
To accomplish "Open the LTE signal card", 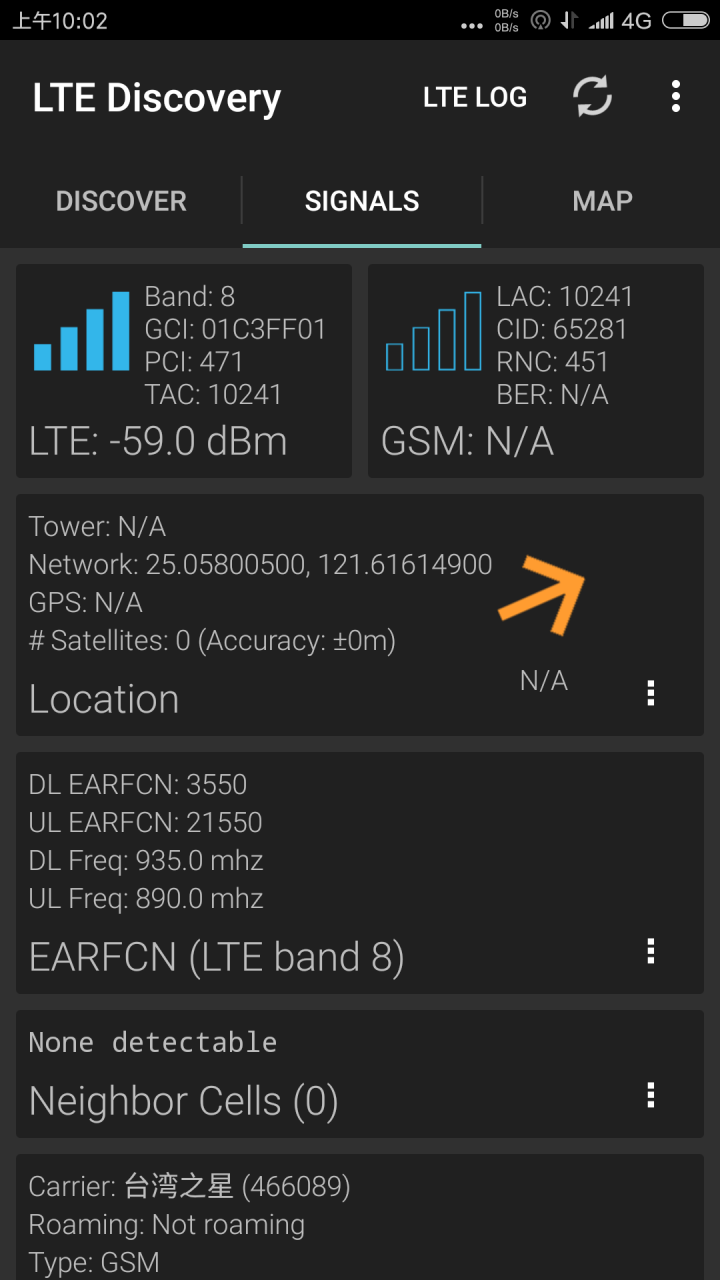I will pos(184,371).
